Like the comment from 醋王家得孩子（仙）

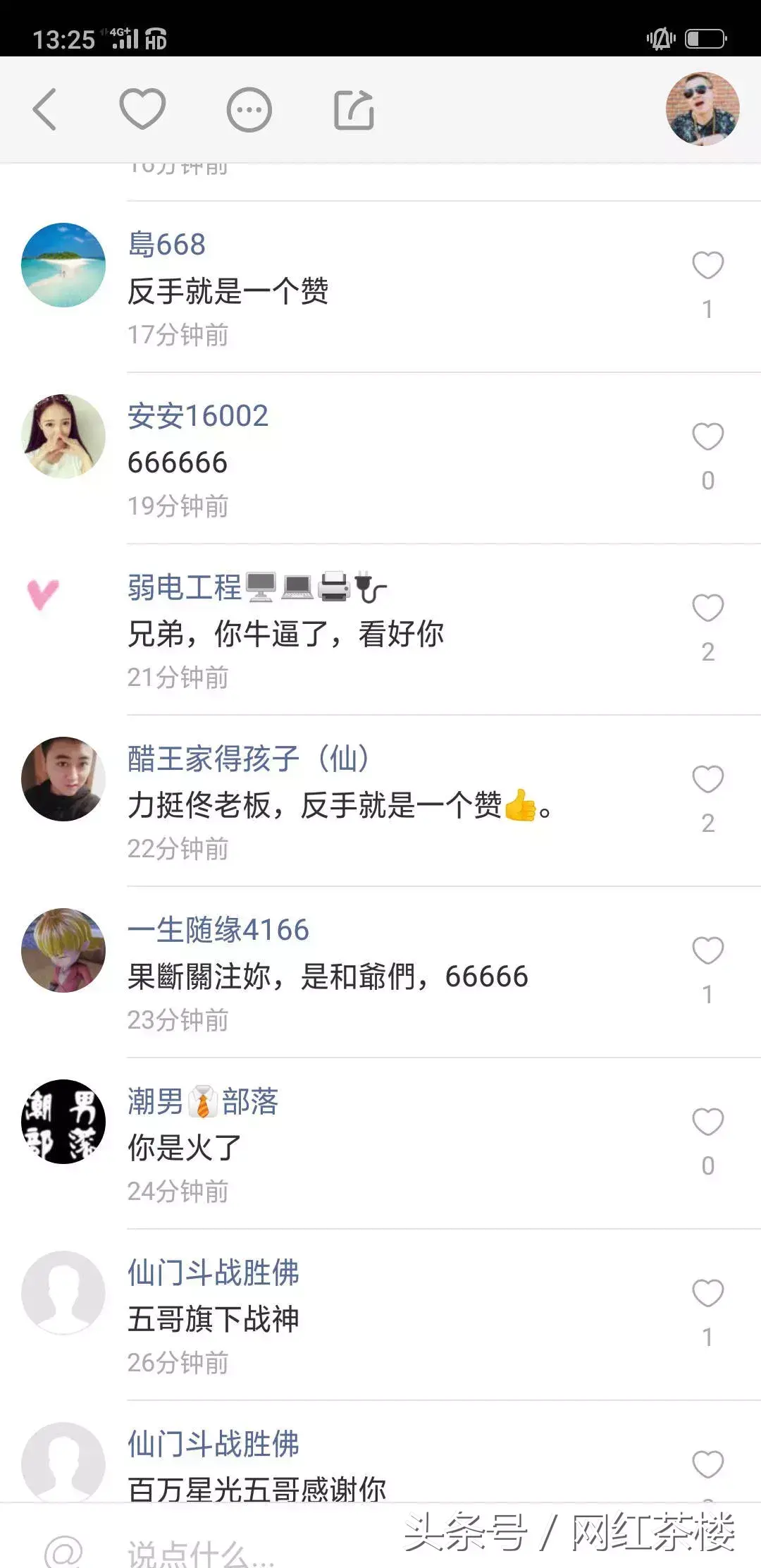[707, 780]
